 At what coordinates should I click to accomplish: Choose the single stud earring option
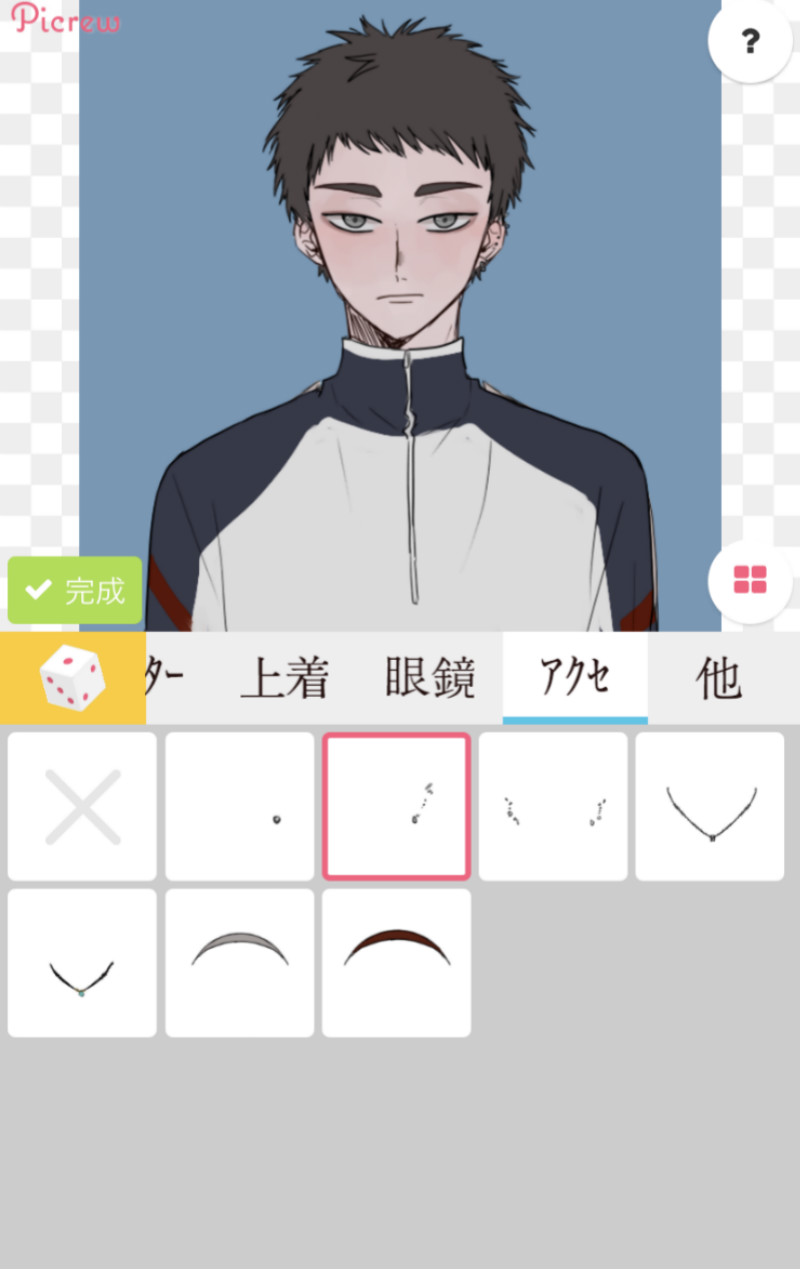pos(240,806)
